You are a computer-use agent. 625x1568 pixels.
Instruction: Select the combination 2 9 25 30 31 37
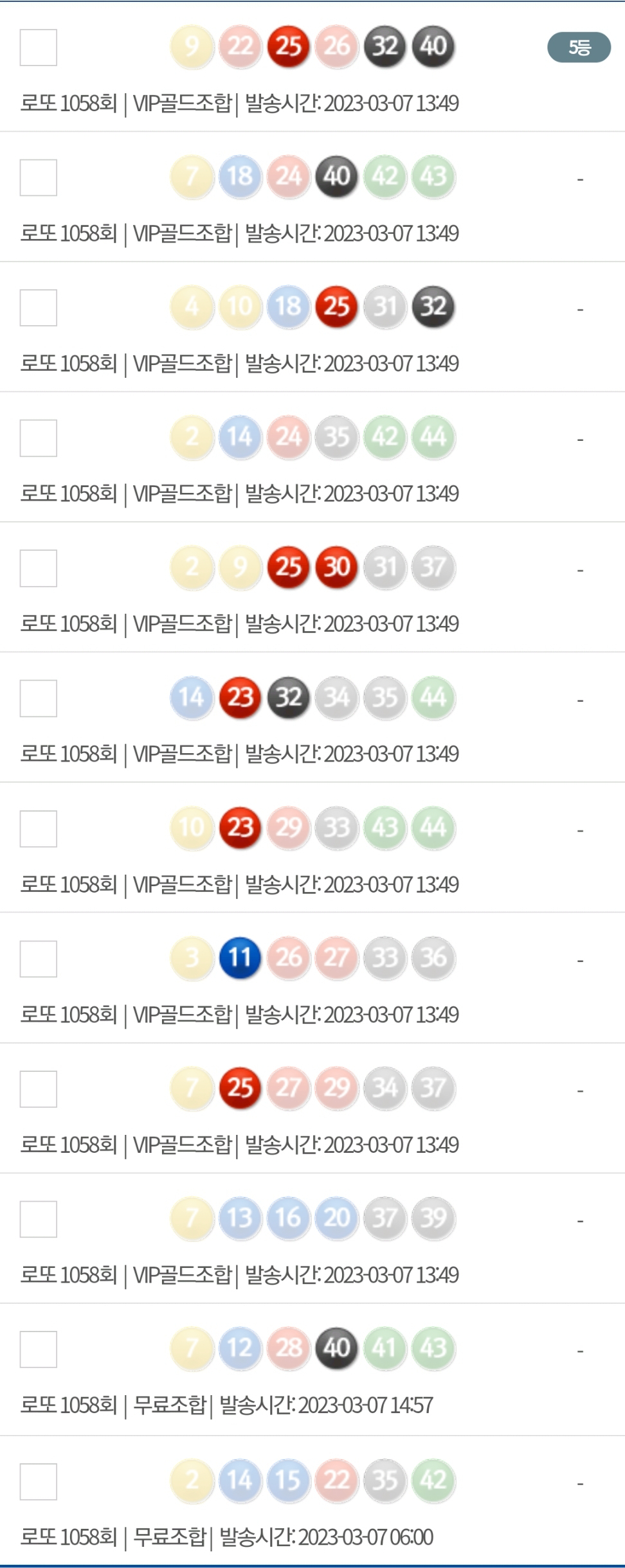[x=39, y=568]
